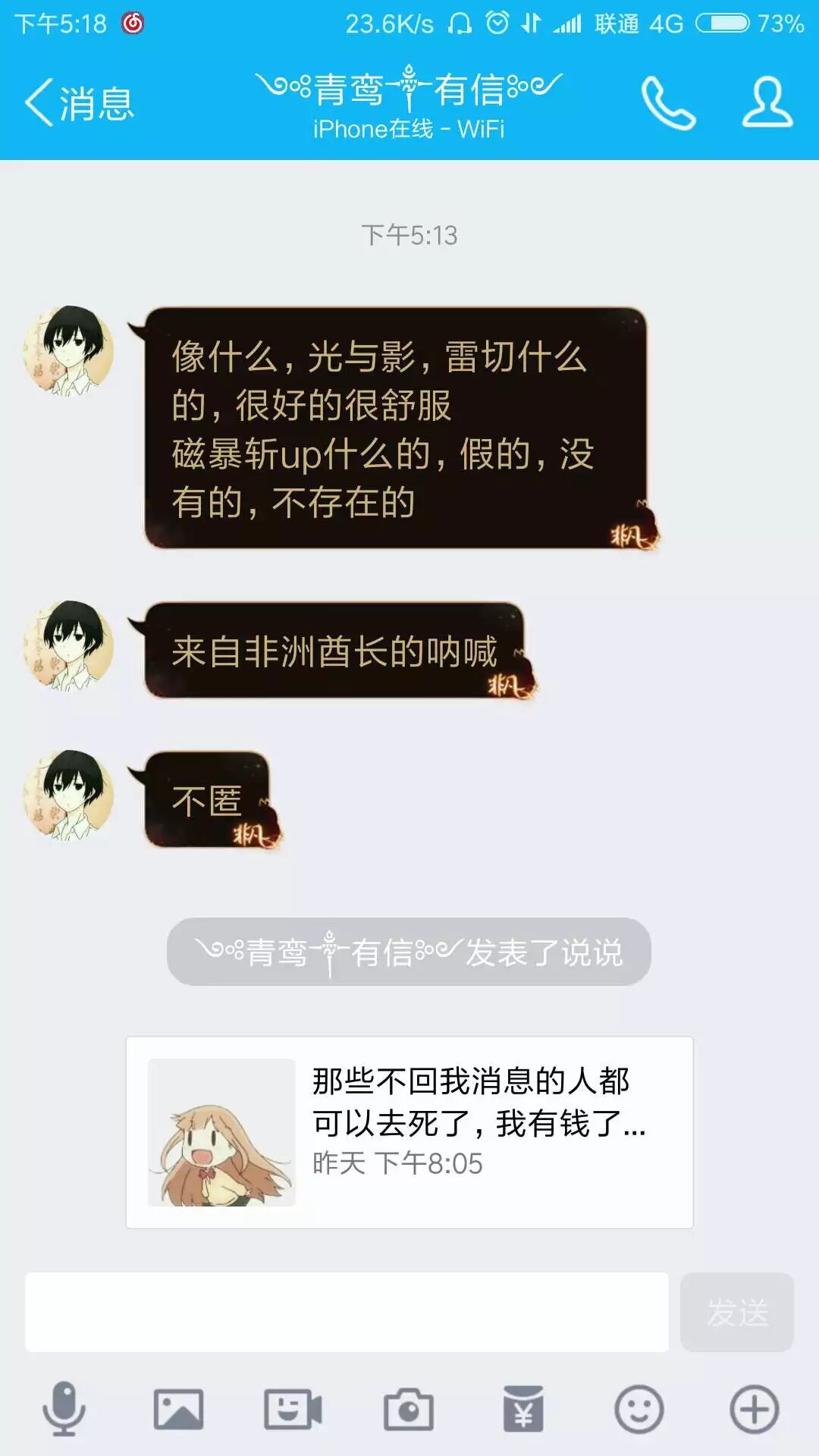Send a red packet
This screenshot has width=819, height=1456.
(523, 1410)
